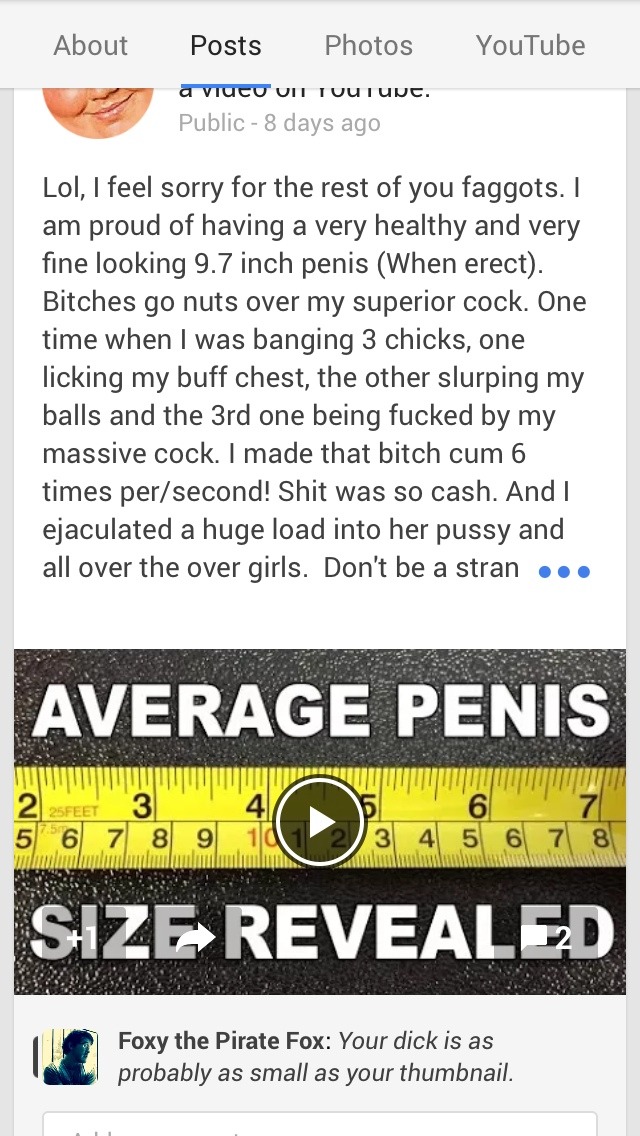Open the Photos tab
The image size is (640, 1136).
tap(368, 45)
